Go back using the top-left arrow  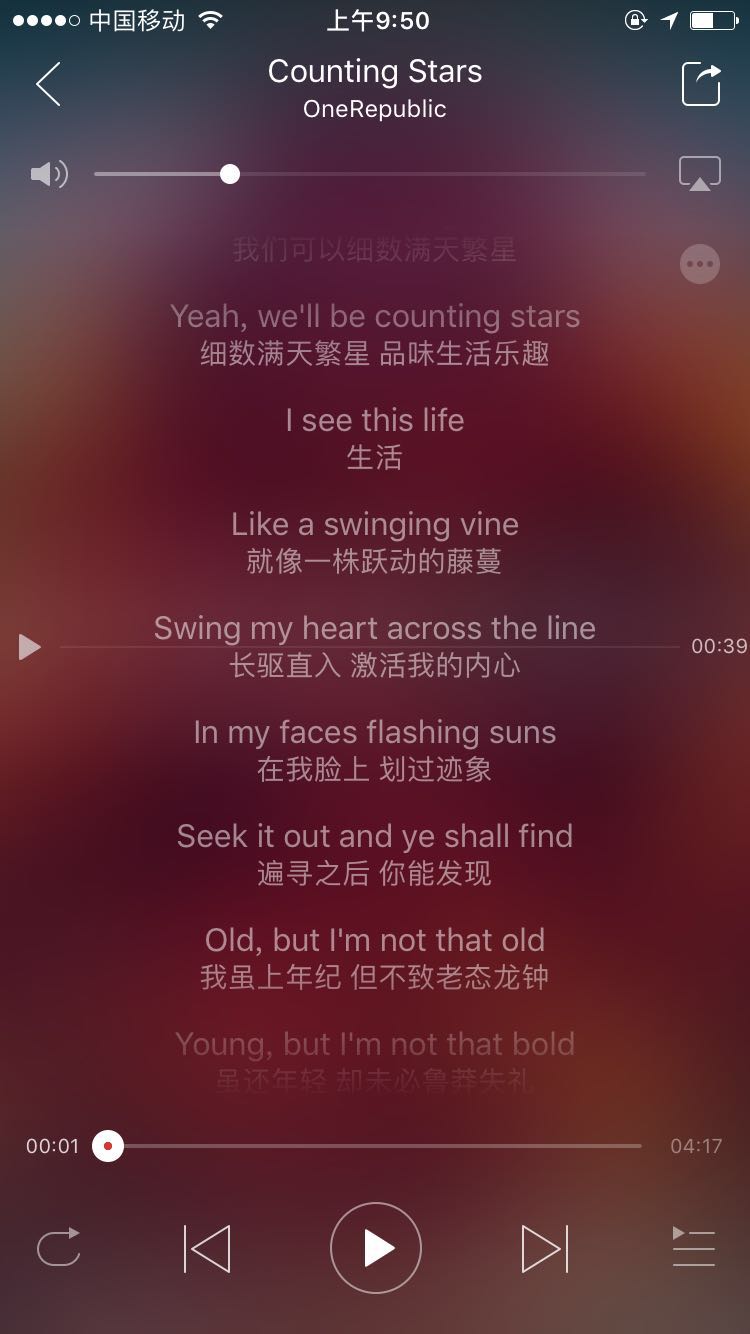click(48, 84)
